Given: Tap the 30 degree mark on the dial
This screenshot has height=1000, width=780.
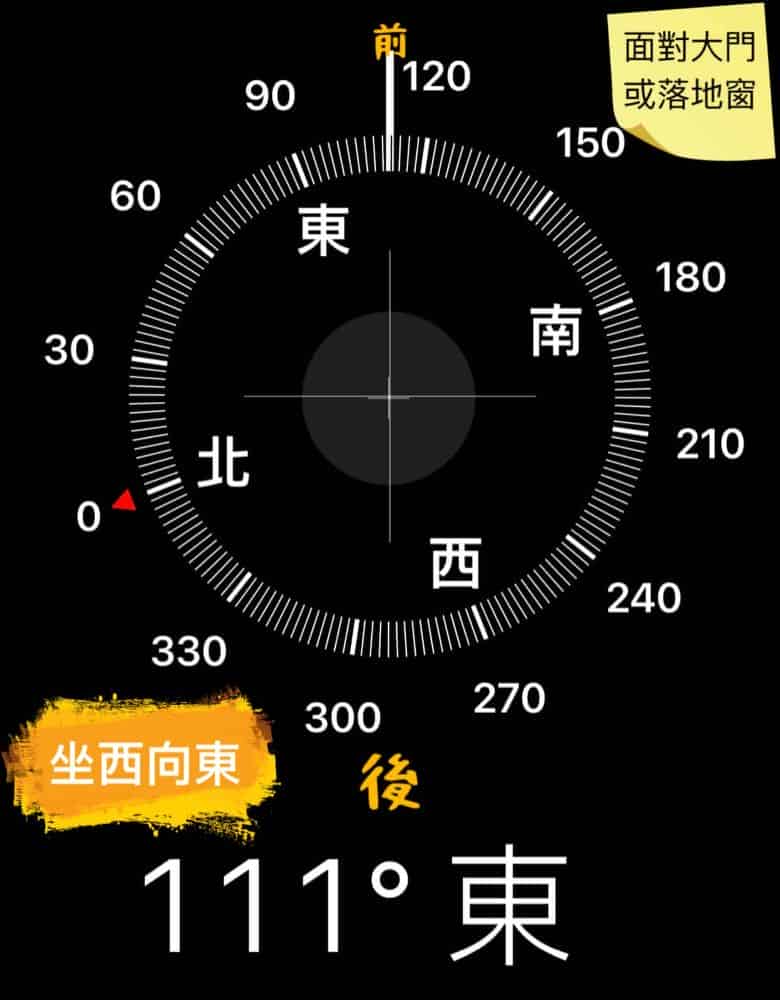Looking at the screenshot, I should (70, 348).
